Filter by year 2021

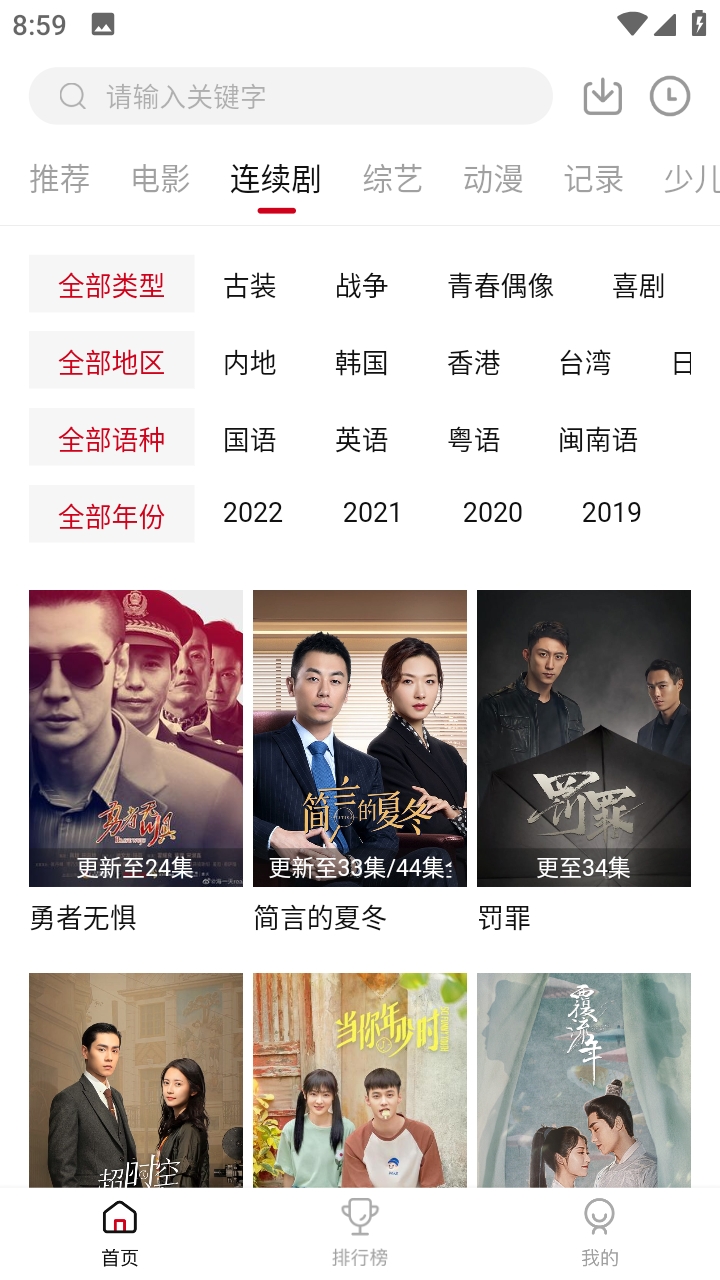pyautogui.click(x=372, y=513)
